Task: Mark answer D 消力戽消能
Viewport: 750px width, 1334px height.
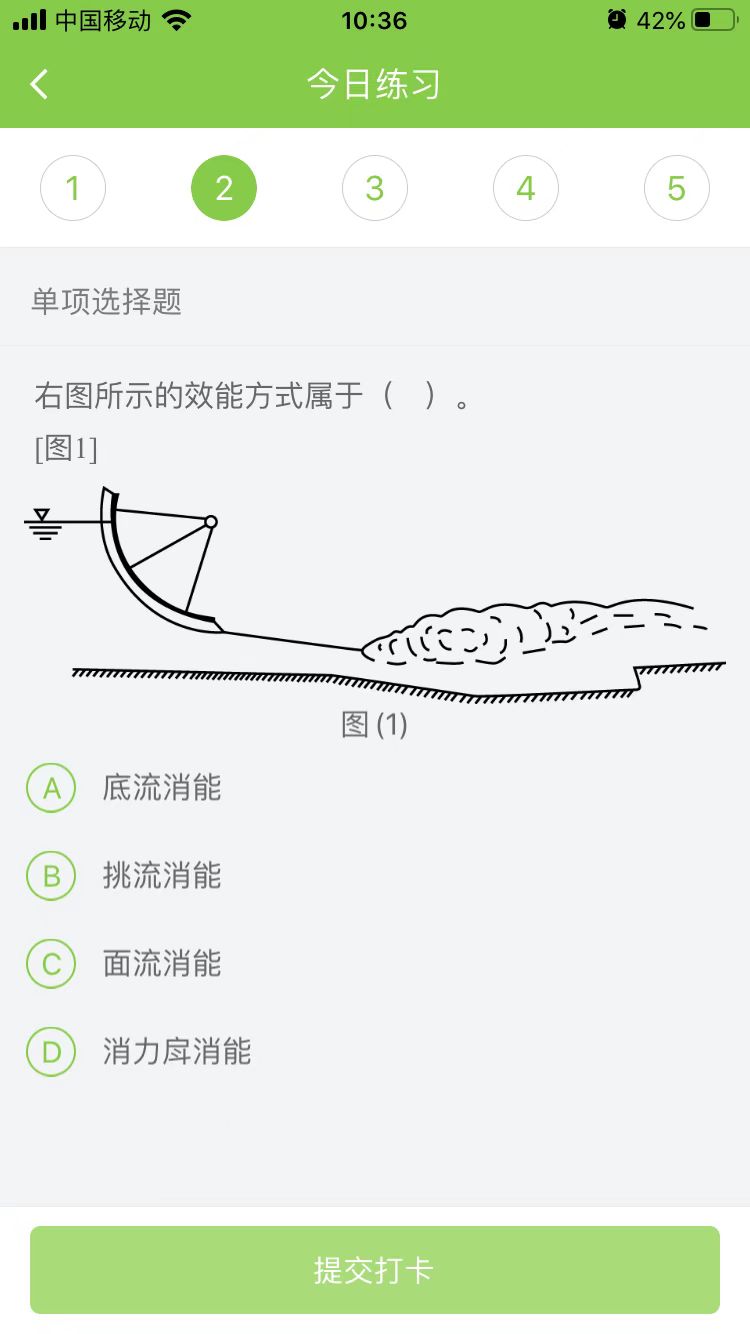Action: [x=51, y=1052]
